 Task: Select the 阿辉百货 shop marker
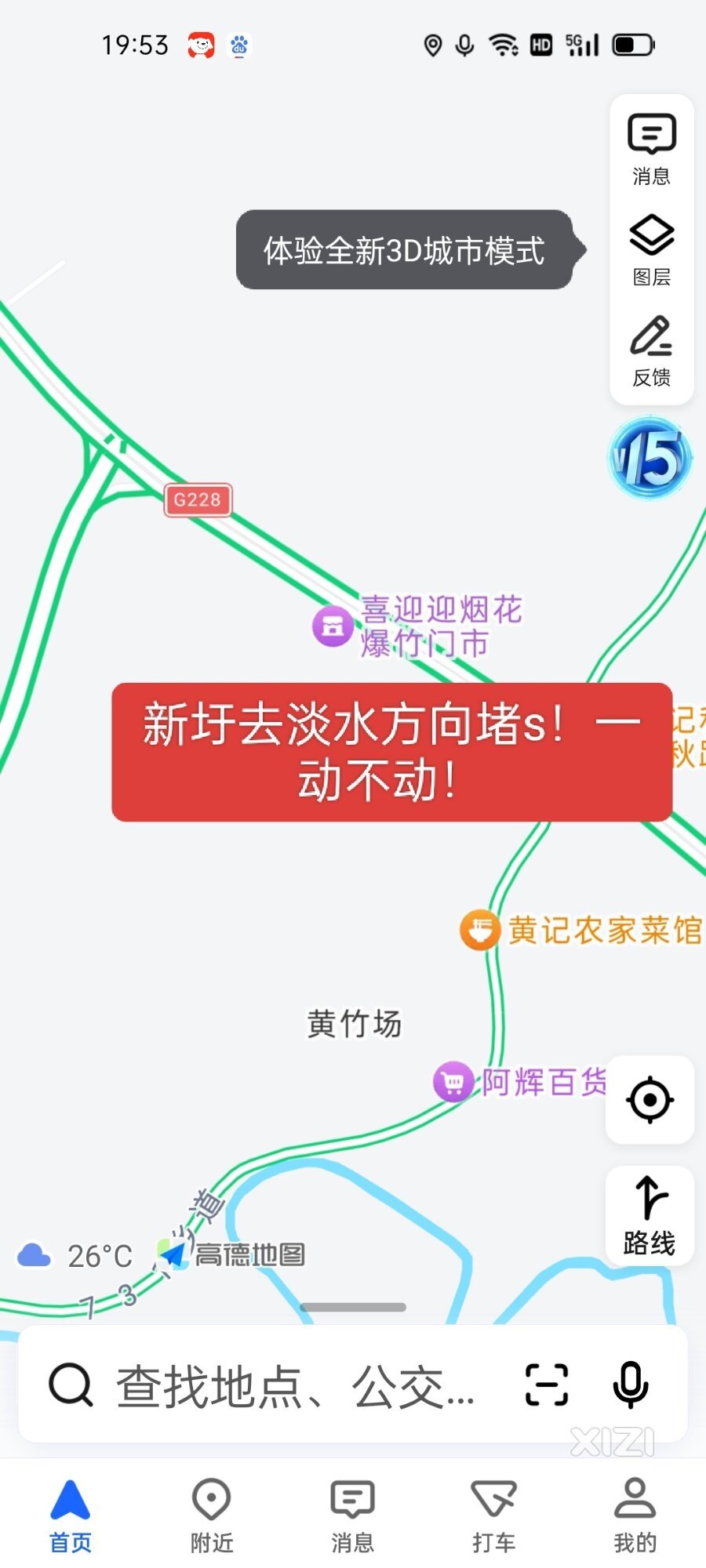(x=453, y=1082)
